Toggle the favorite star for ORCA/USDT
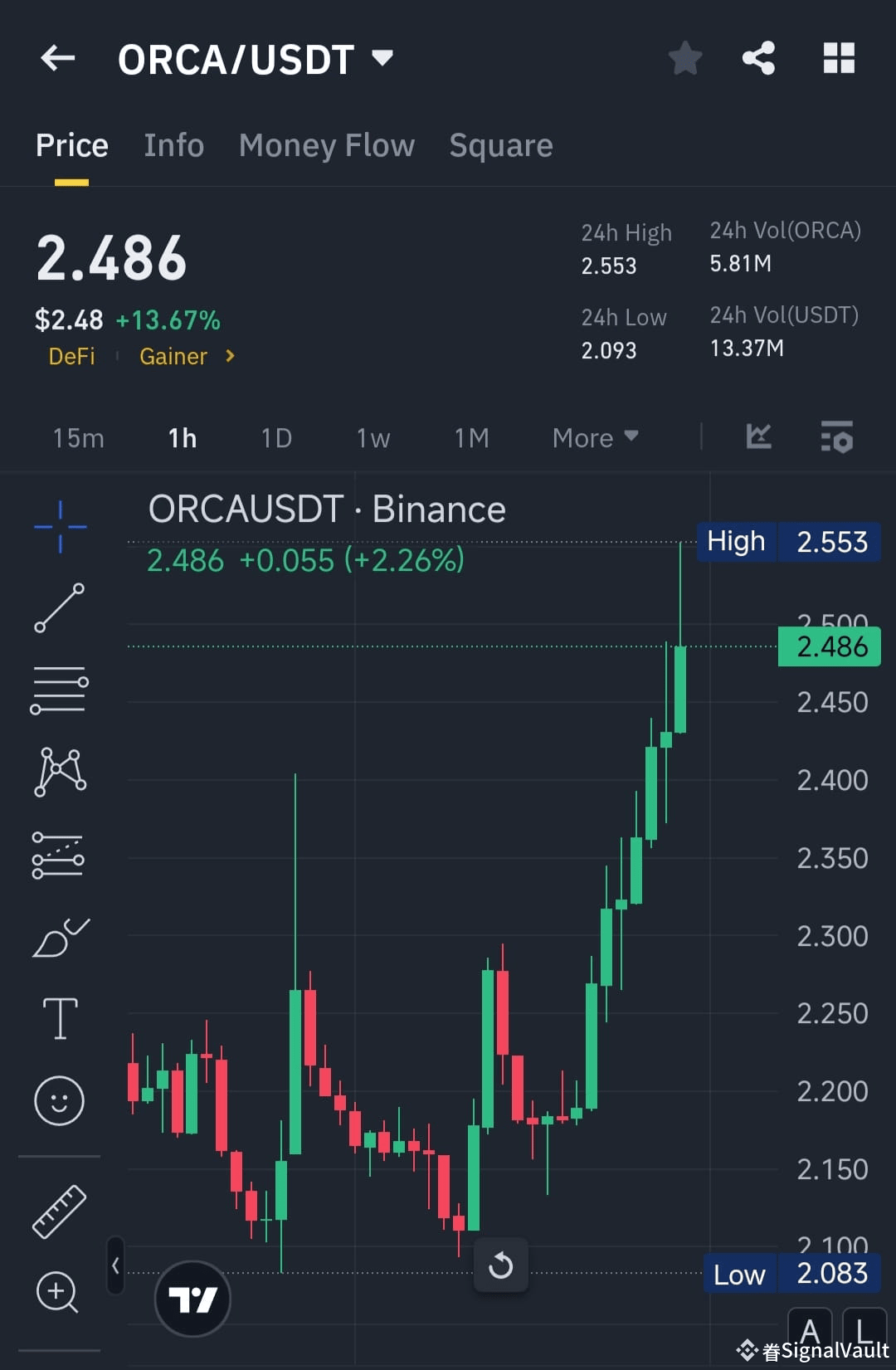The height and width of the screenshot is (1370, 896). 684,57
